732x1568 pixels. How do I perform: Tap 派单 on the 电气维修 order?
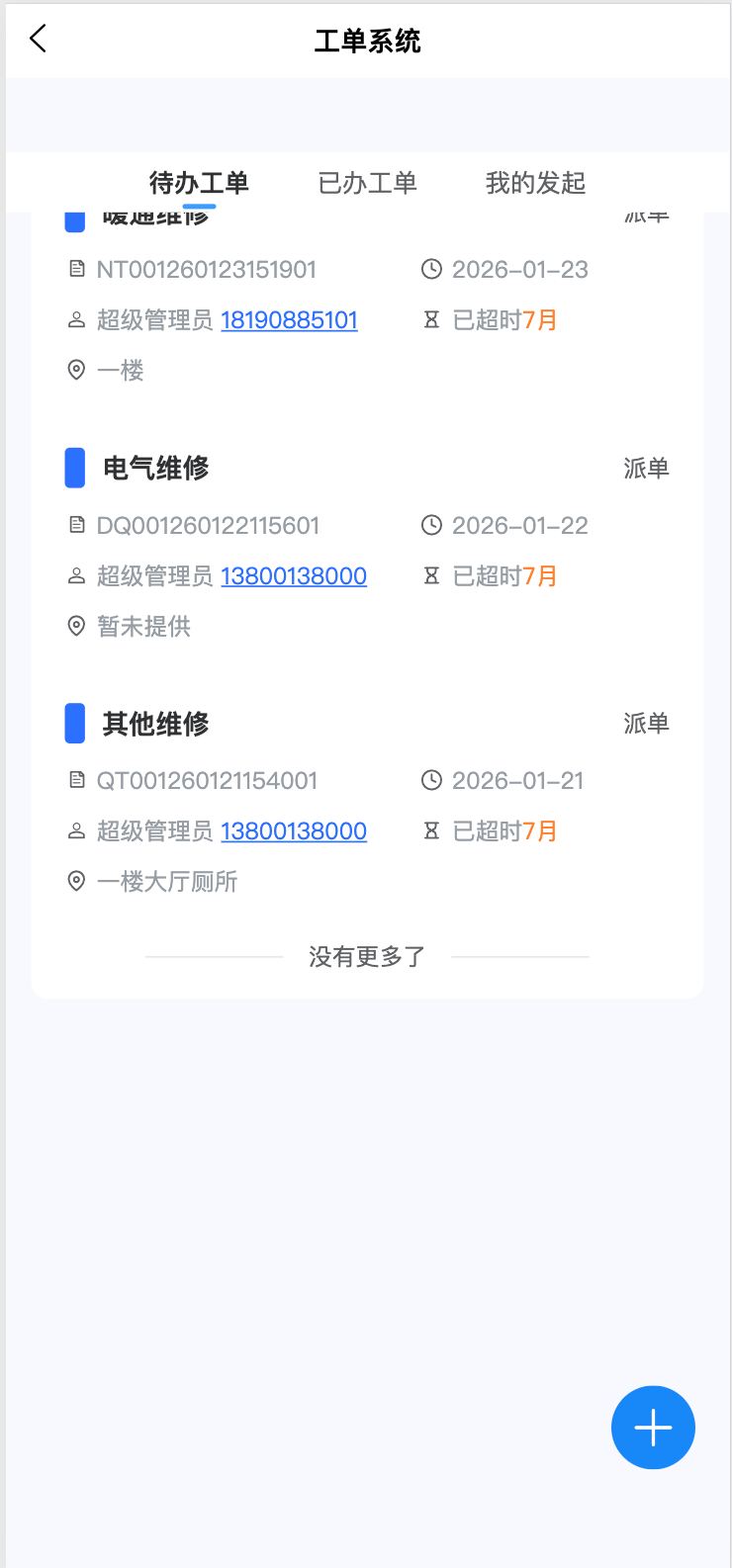646,469
